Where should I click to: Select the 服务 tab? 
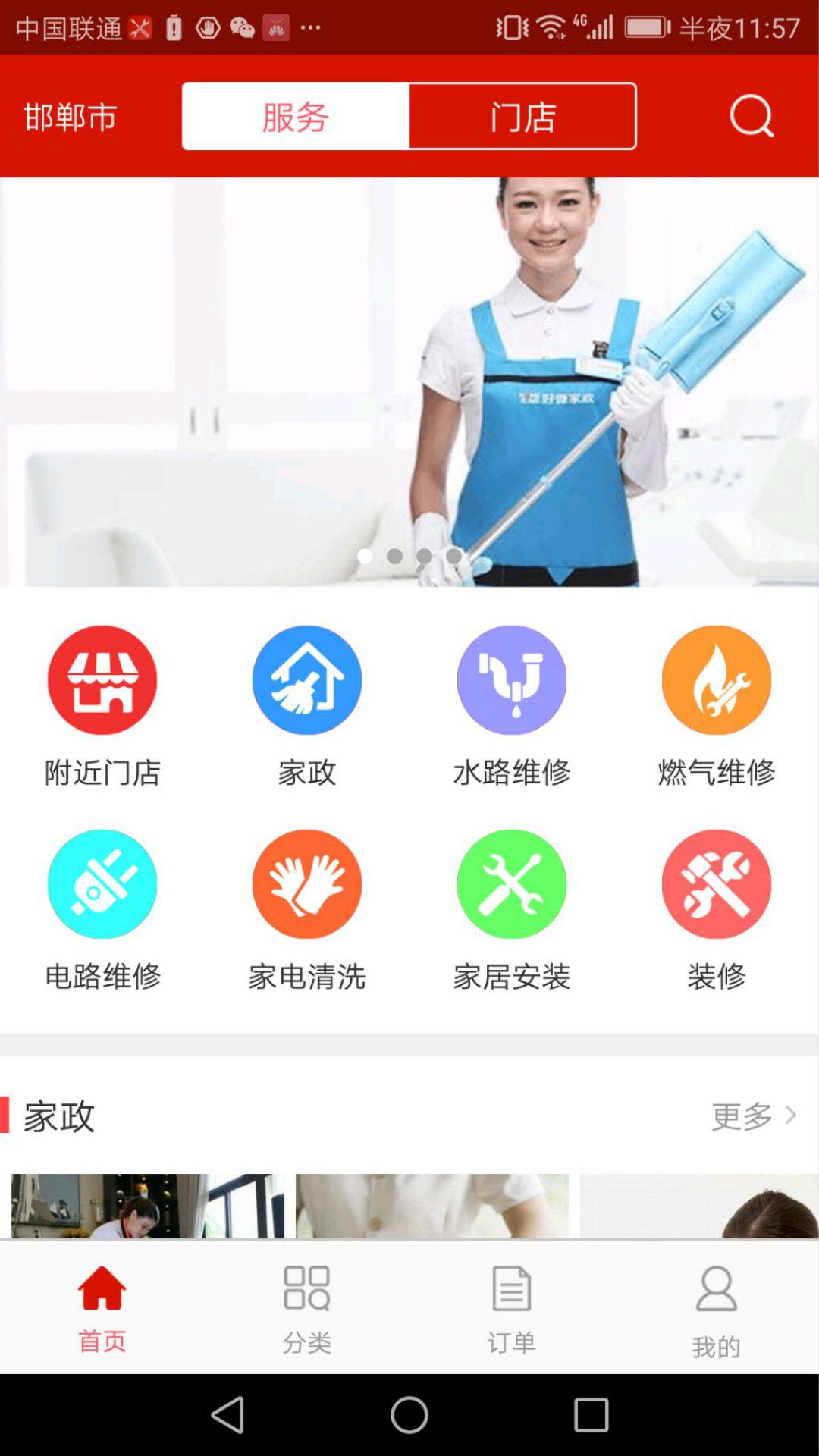coord(296,117)
